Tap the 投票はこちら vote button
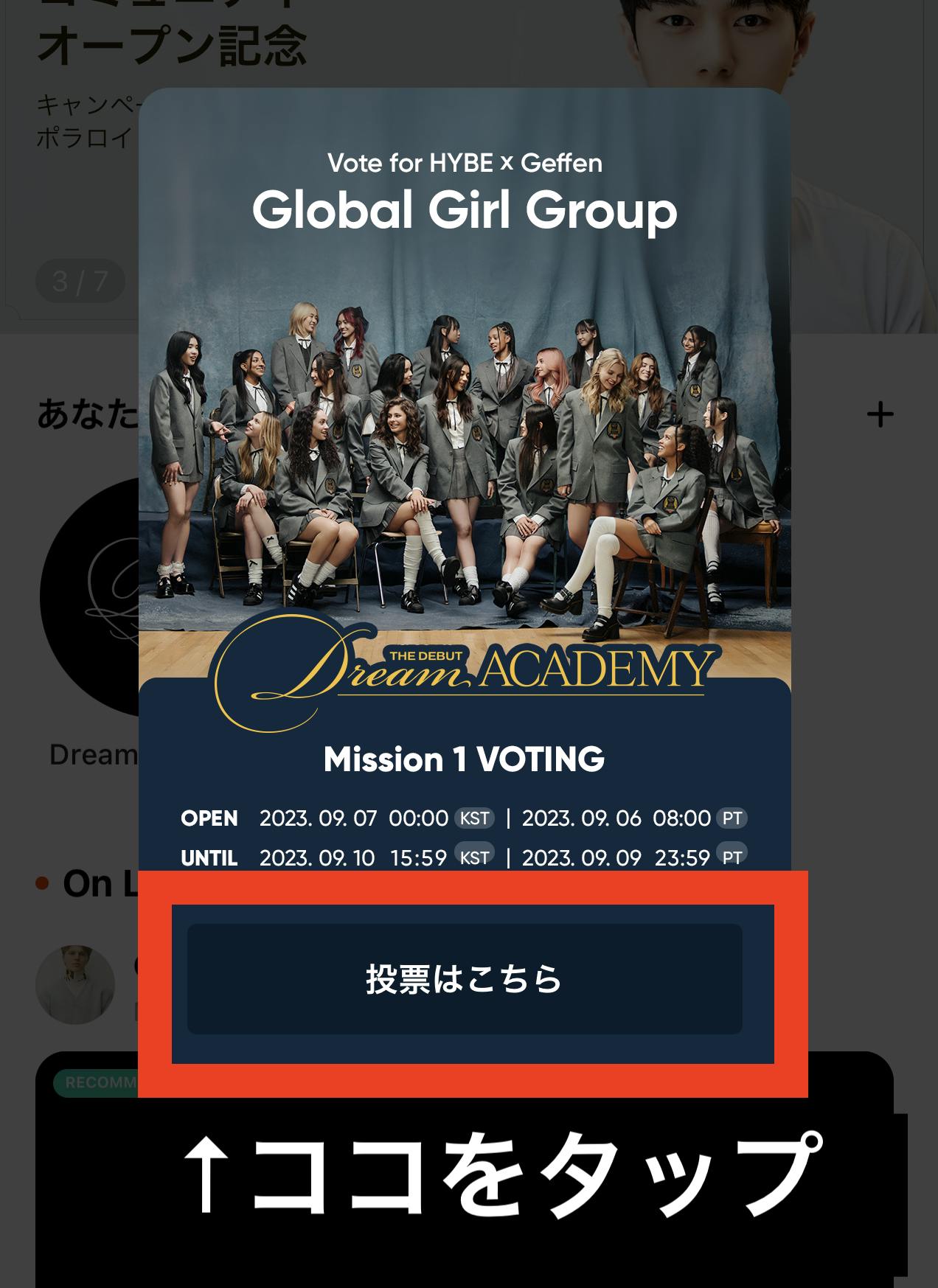This screenshot has width=938, height=1288. (x=465, y=979)
